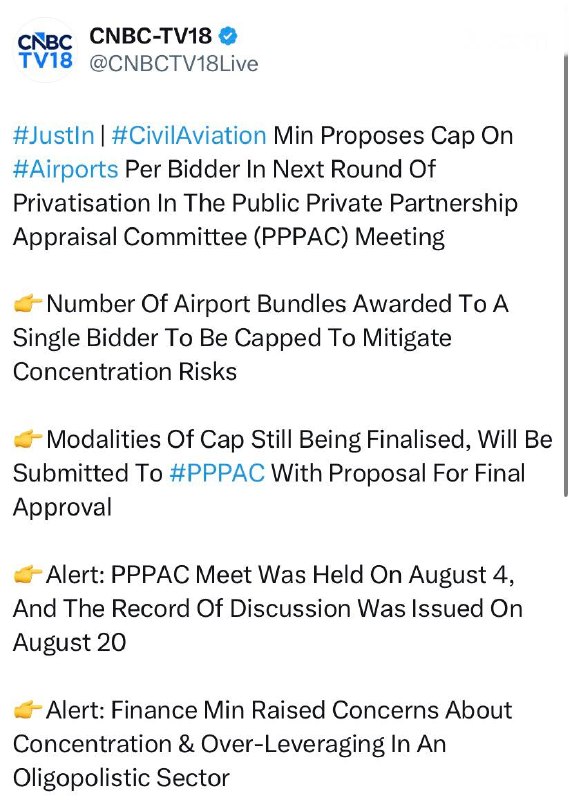Viewport: 572px width, 800px height.
Task: Open the CNBC-TV18 profile picture
Action: coord(45,51)
